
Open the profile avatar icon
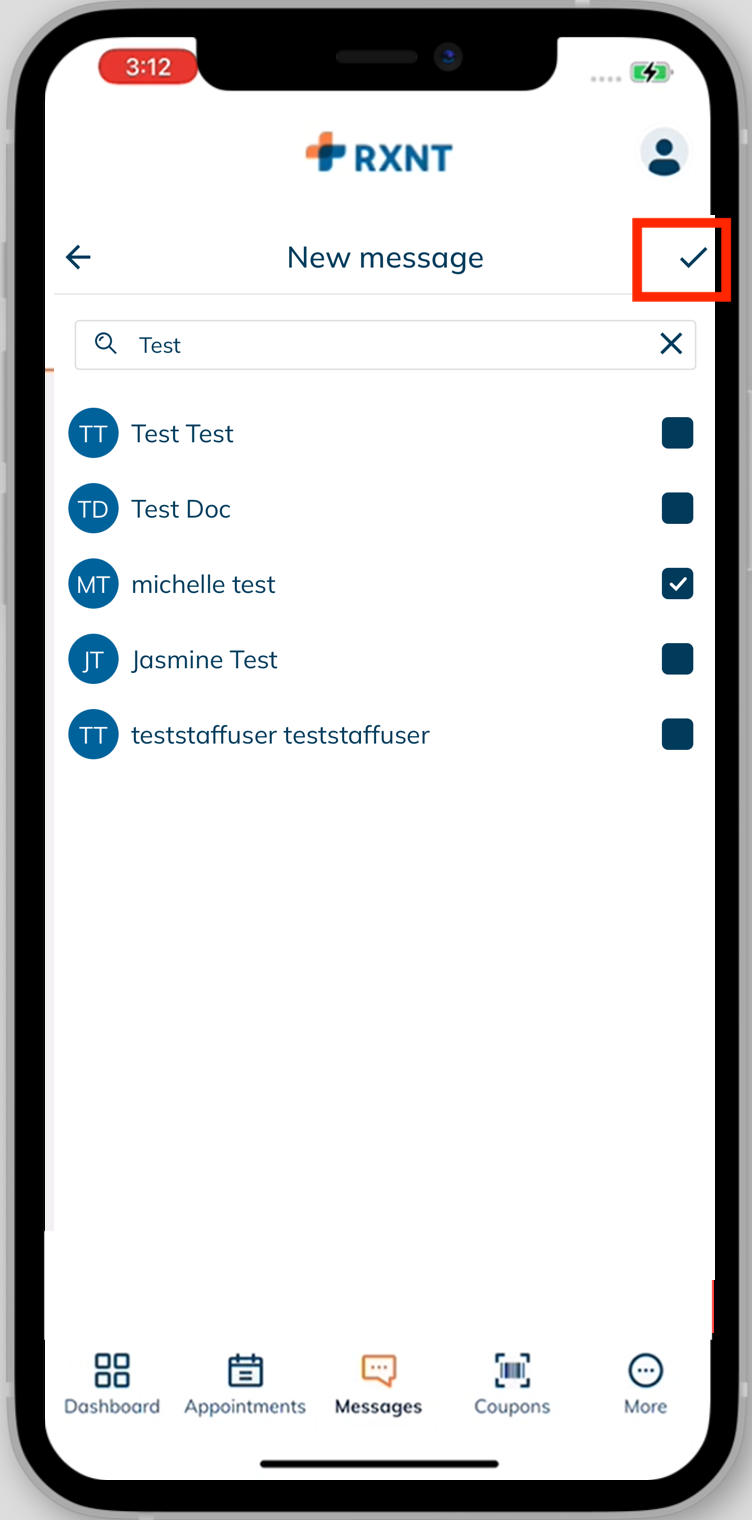click(664, 153)
